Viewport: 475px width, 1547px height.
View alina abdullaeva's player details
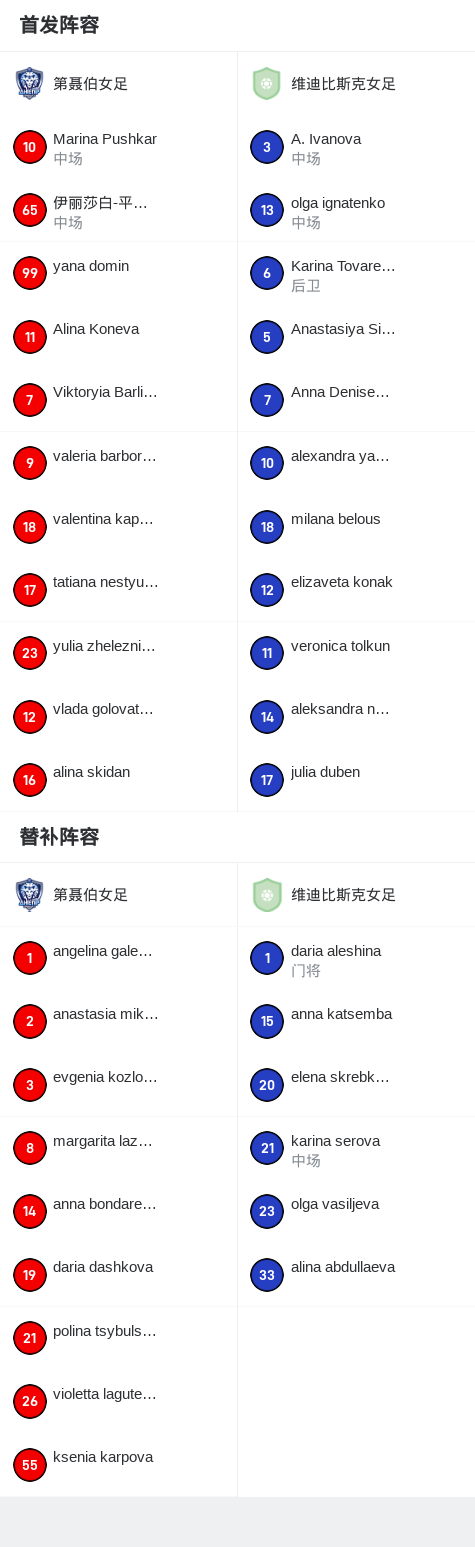click(356, 1275)
